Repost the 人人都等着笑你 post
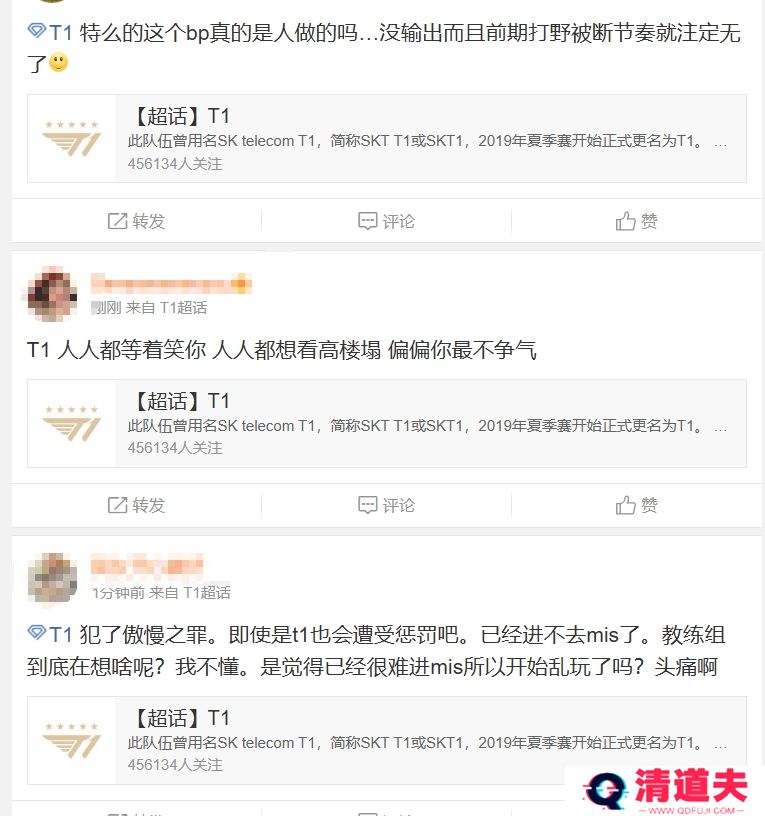 click(137, 505)
